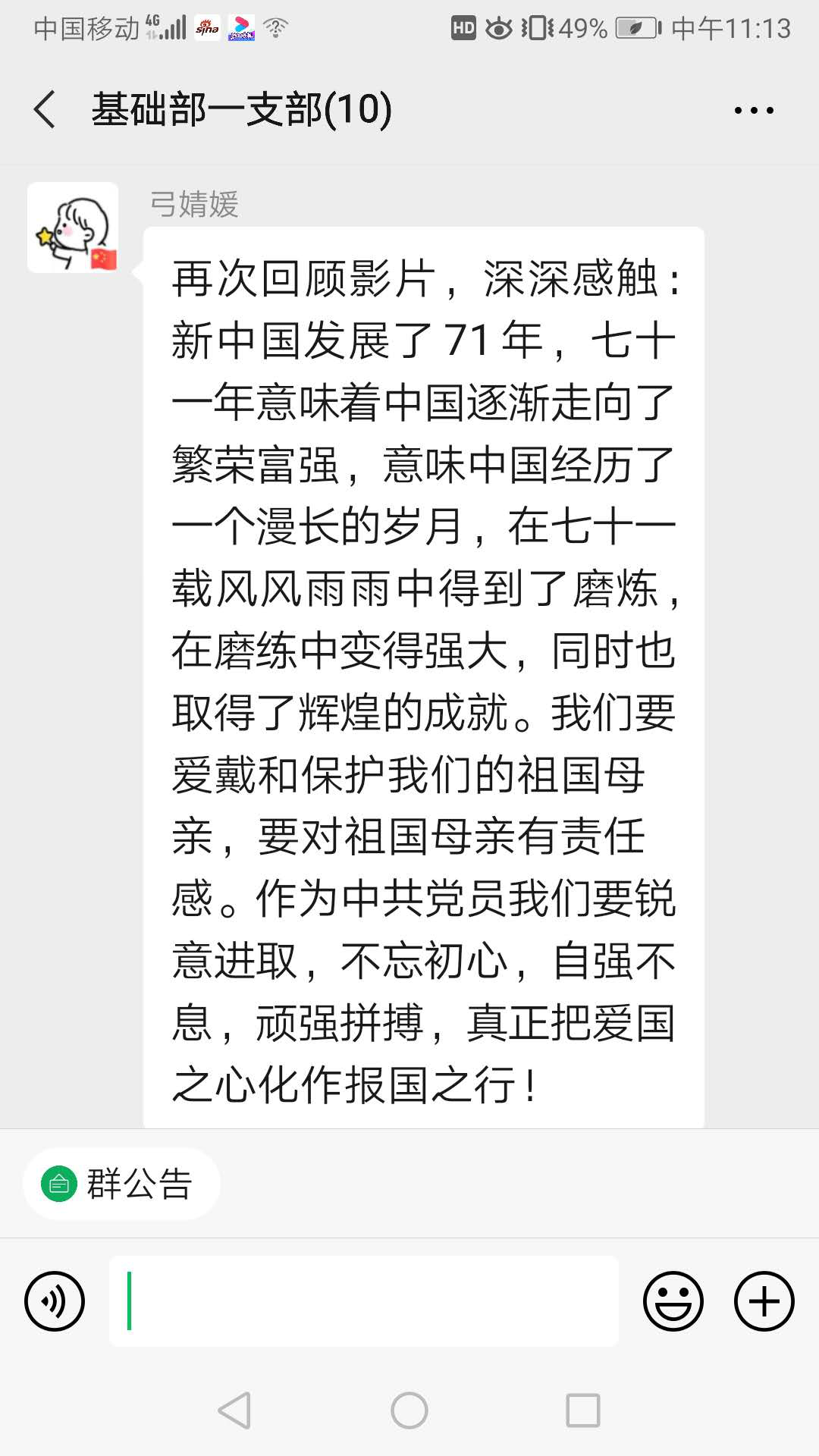This screenshot has width=819, height=1456.
Task: Switch to voice message input
Action: [55, 1301]
